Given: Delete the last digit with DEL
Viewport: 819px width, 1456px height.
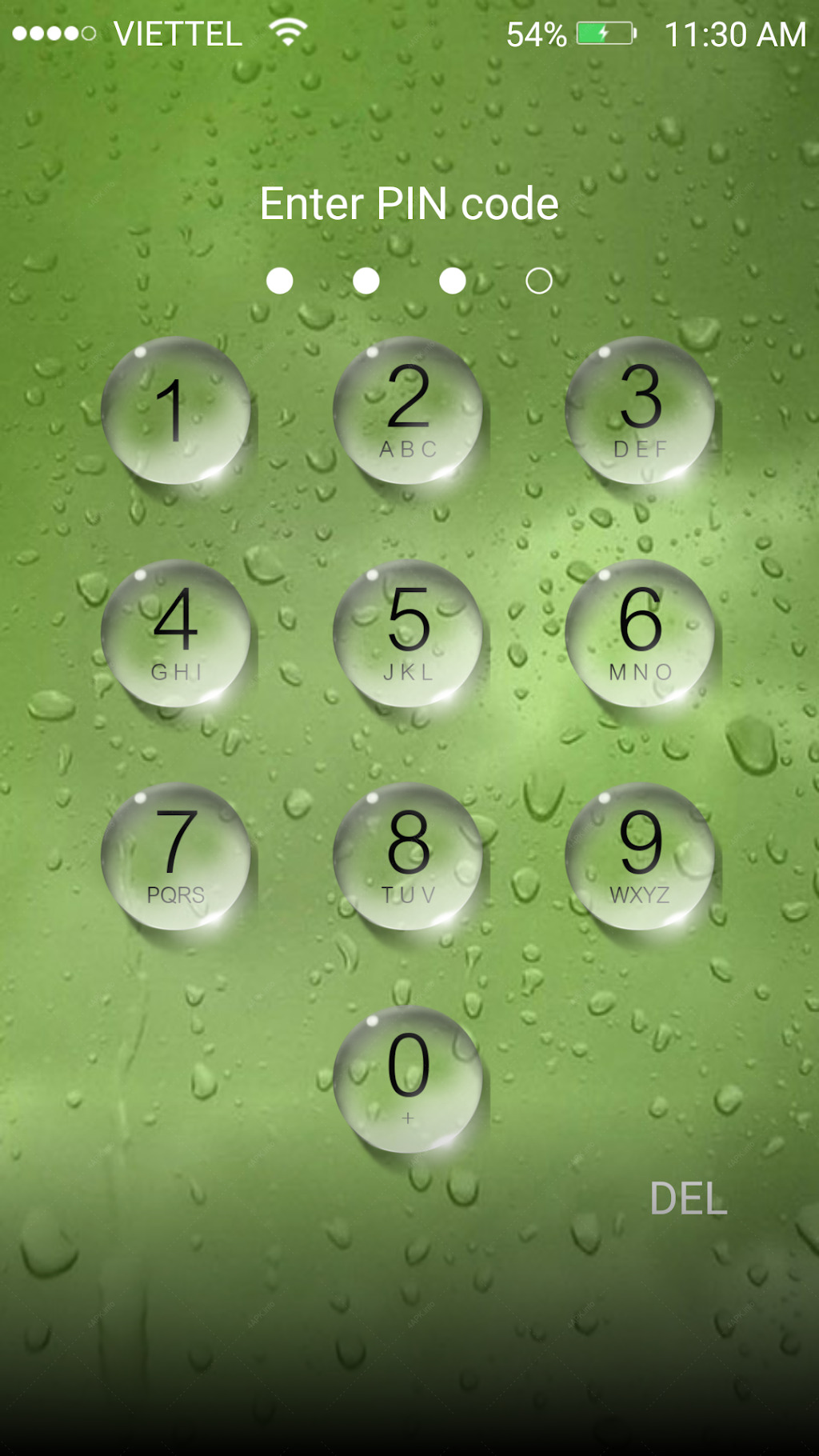Looking at the screenshot, I should [689, 1198].
